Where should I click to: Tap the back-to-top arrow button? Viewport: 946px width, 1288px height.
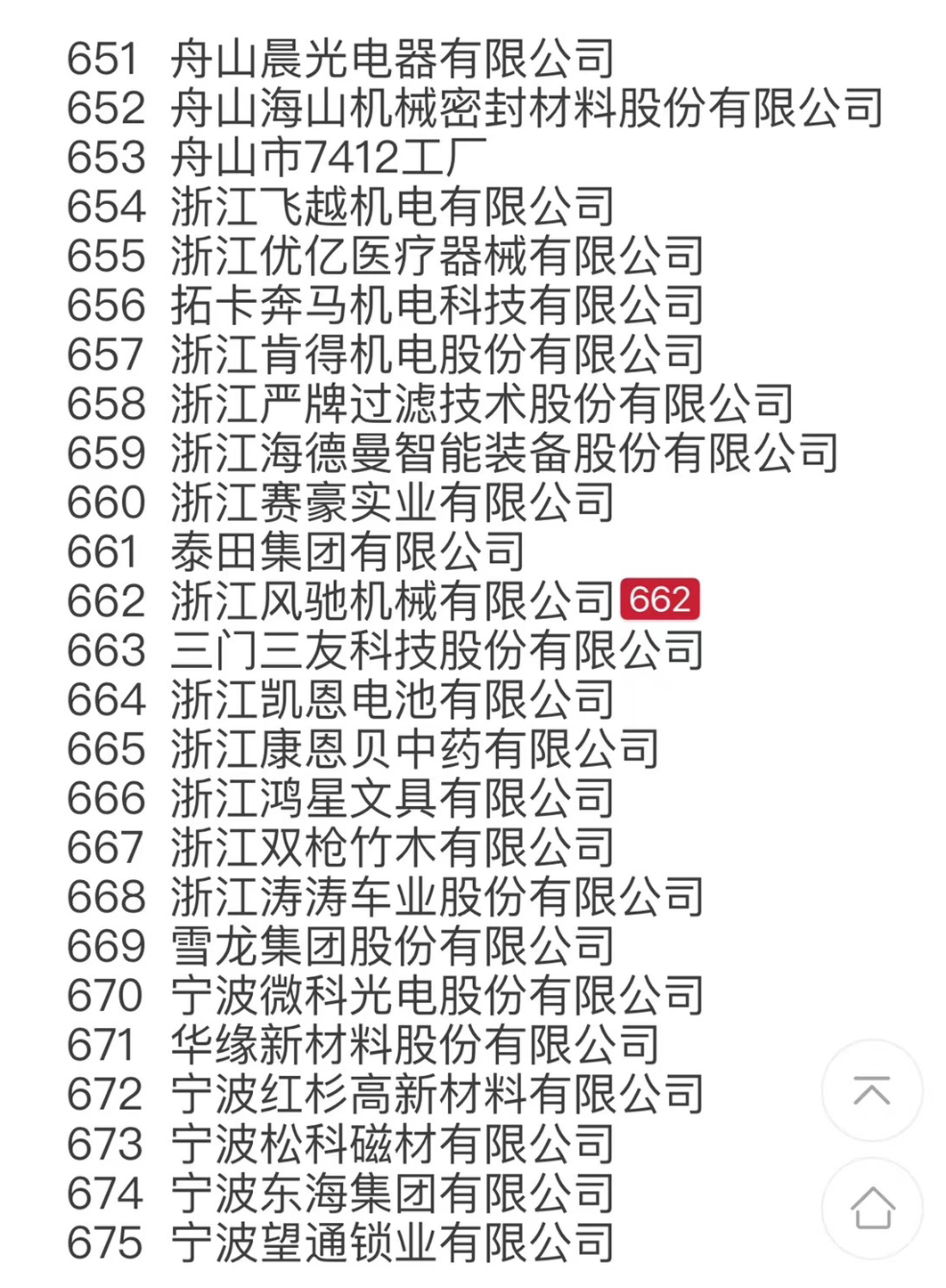tap(871, 1090)
